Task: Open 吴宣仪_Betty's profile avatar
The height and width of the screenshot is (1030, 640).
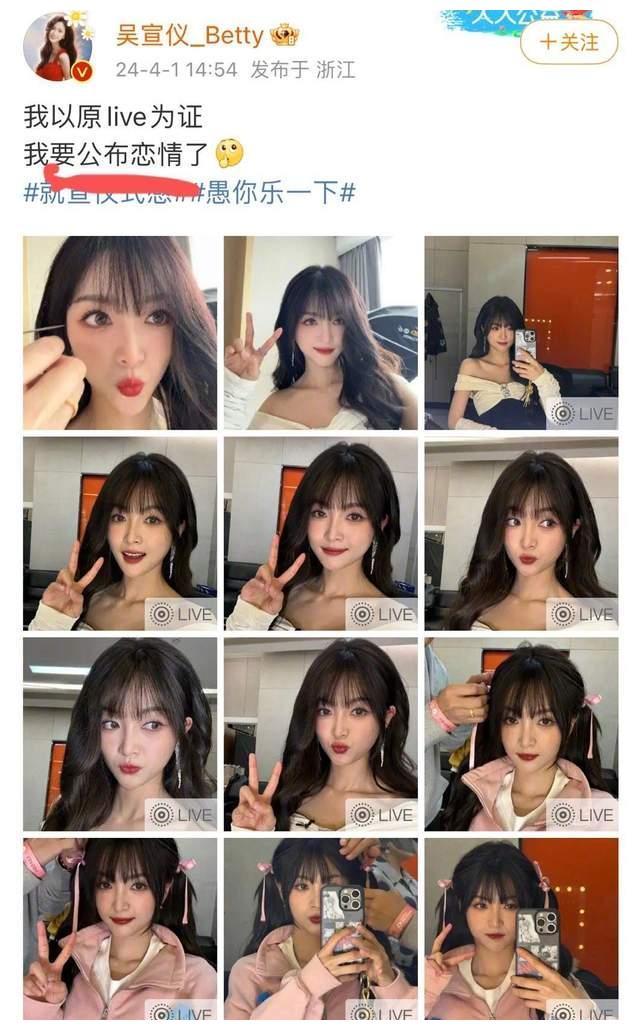Action: [x=57, y=47]
